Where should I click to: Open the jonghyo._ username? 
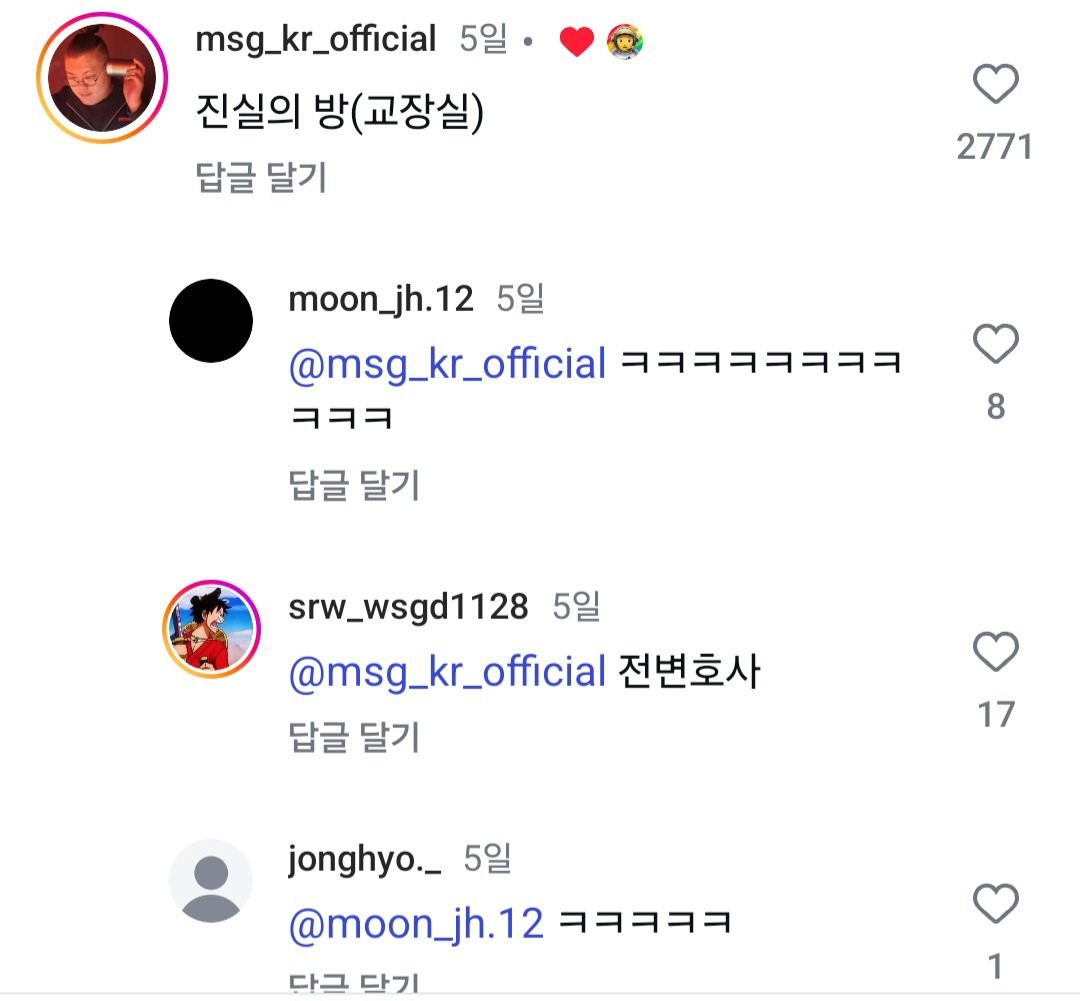coord(364,859)
